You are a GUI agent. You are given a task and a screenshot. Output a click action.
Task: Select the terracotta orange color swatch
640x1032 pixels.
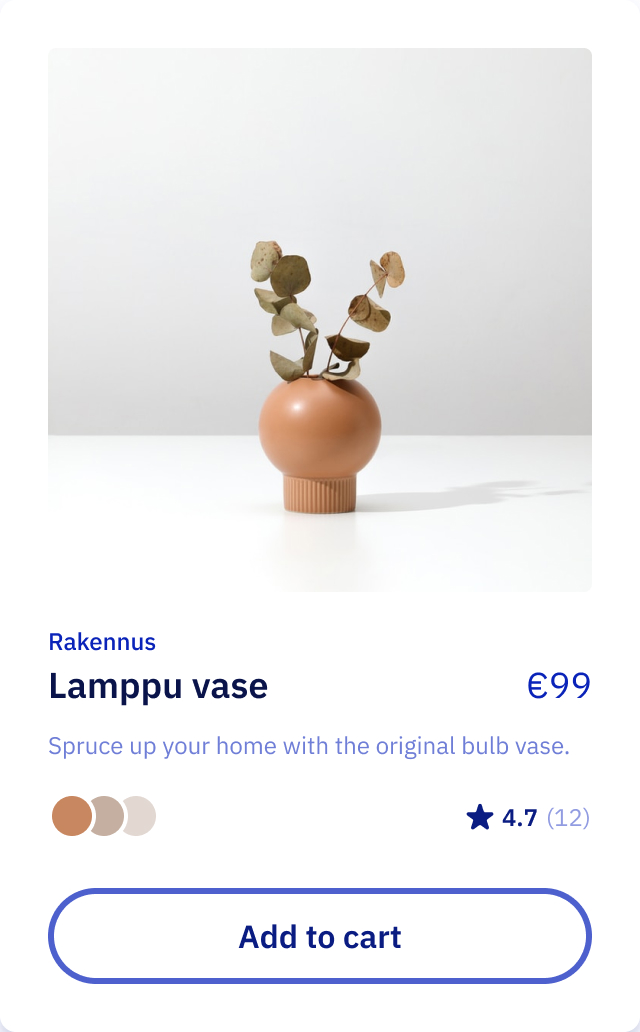[x=72, y=816]
